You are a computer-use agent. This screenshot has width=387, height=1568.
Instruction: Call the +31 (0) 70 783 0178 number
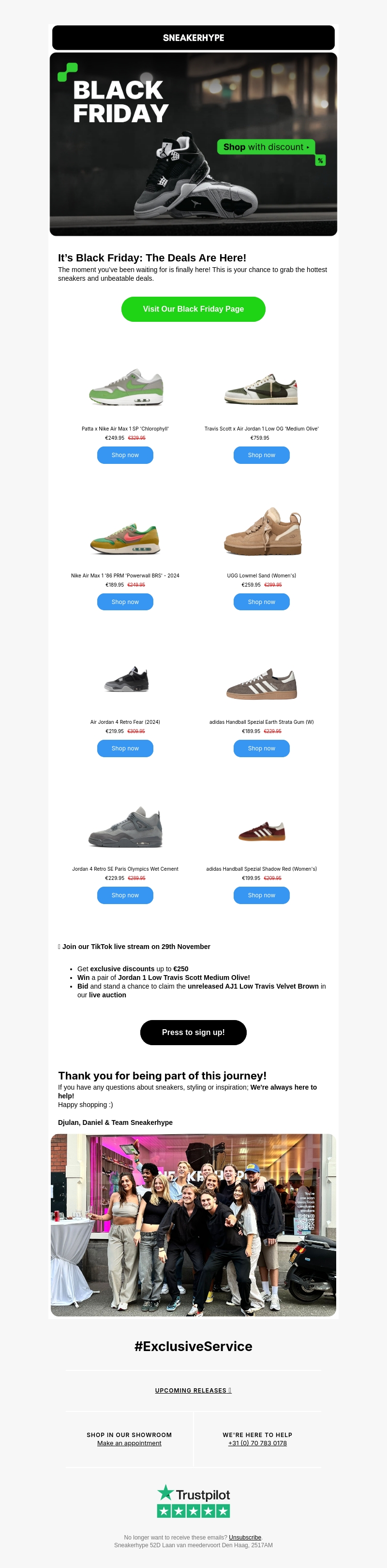257,1443
